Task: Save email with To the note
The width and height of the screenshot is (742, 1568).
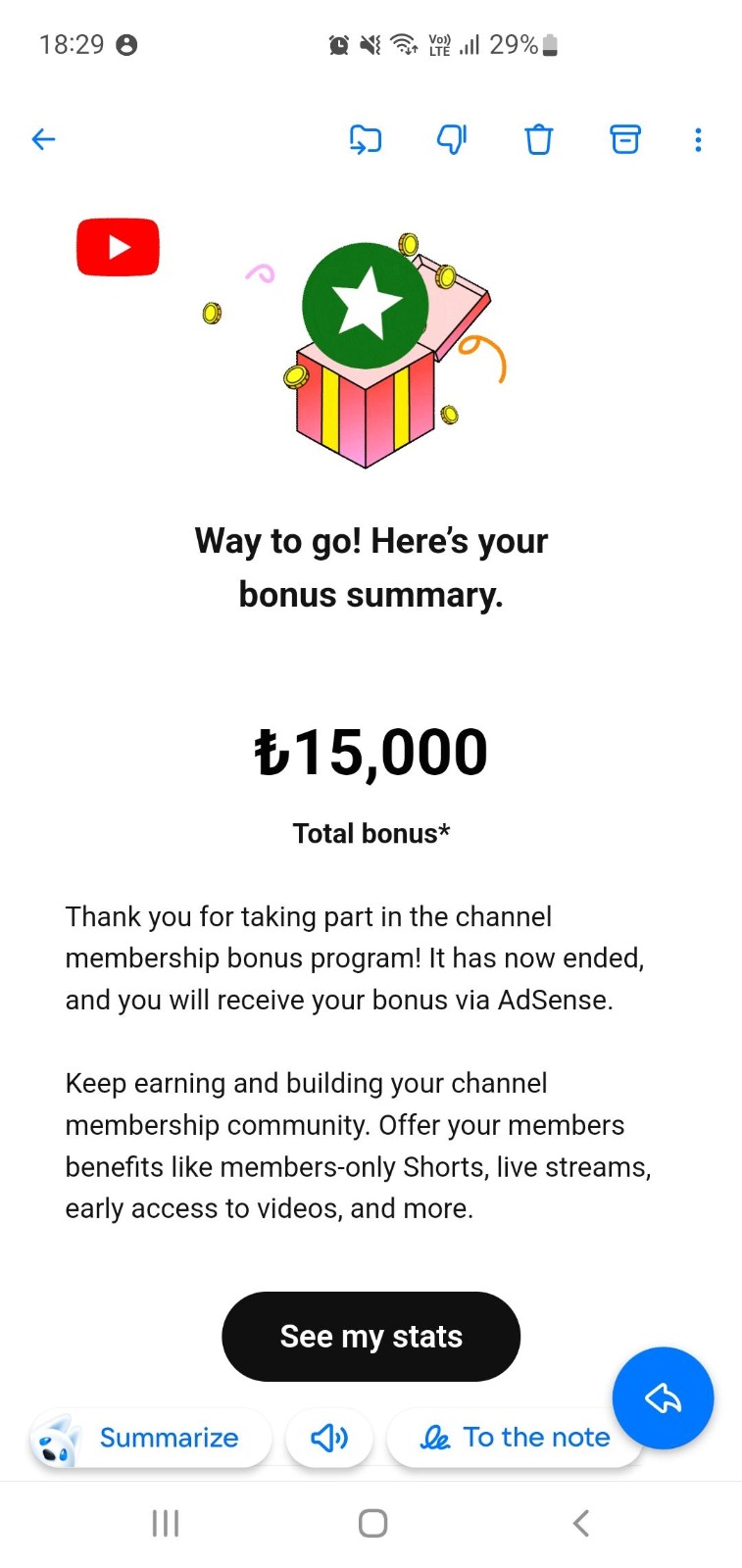Action: coord(515,1438)
